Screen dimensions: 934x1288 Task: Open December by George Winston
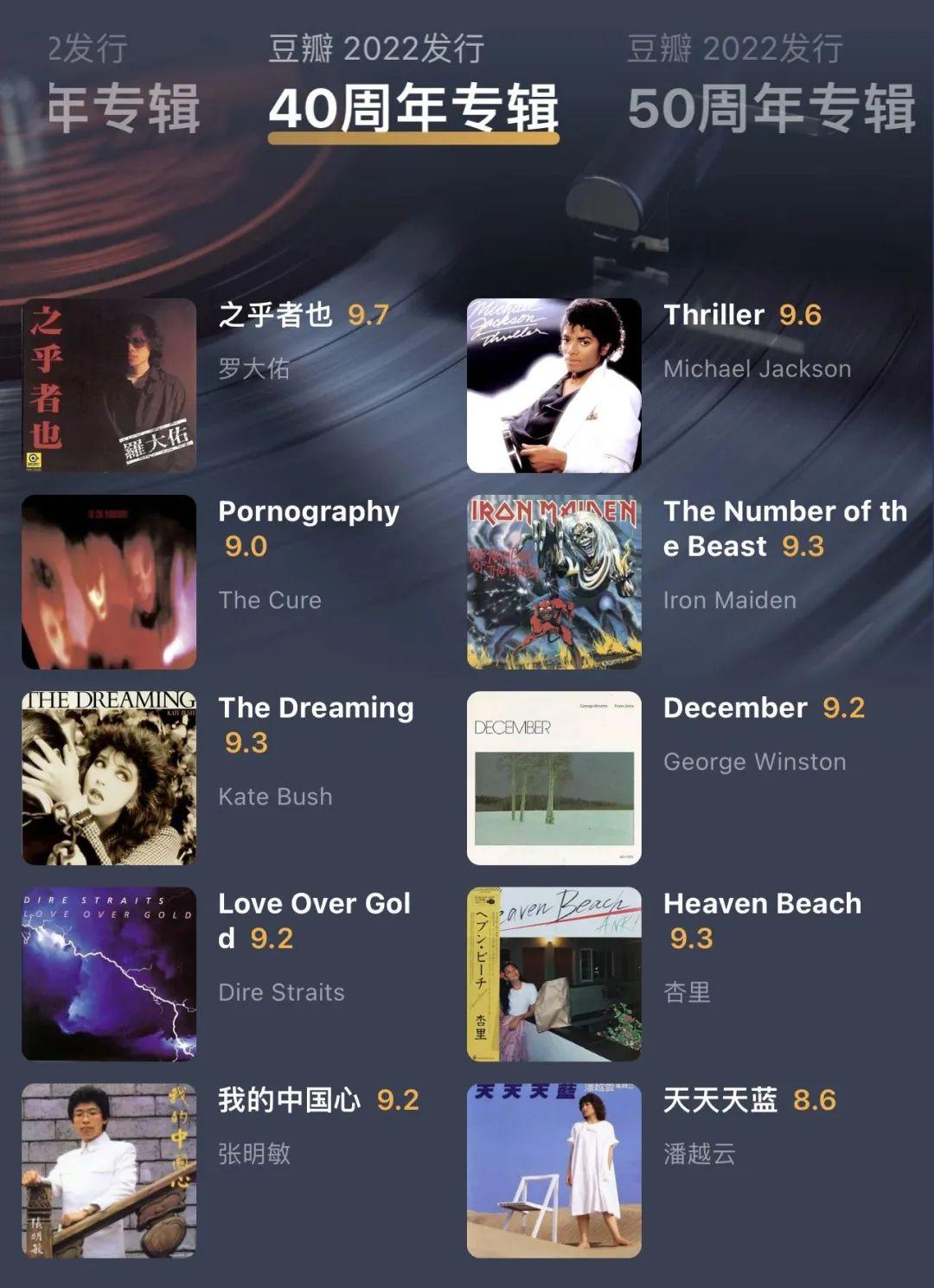point(554,779)
